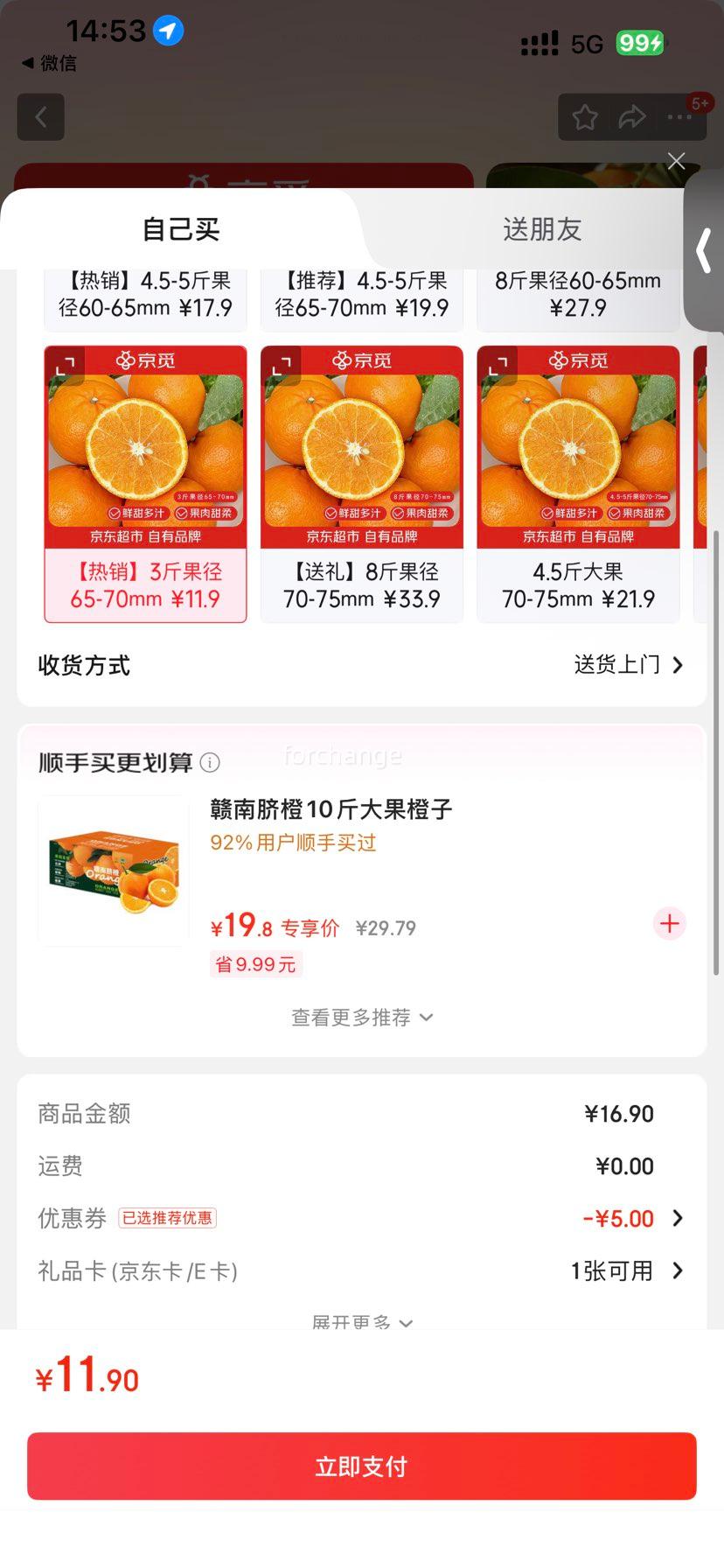Pick 4.5斤大果70-75mm ¥21.9 option
This screenshot has width=724, height=1568.
[x=578, y=484]
